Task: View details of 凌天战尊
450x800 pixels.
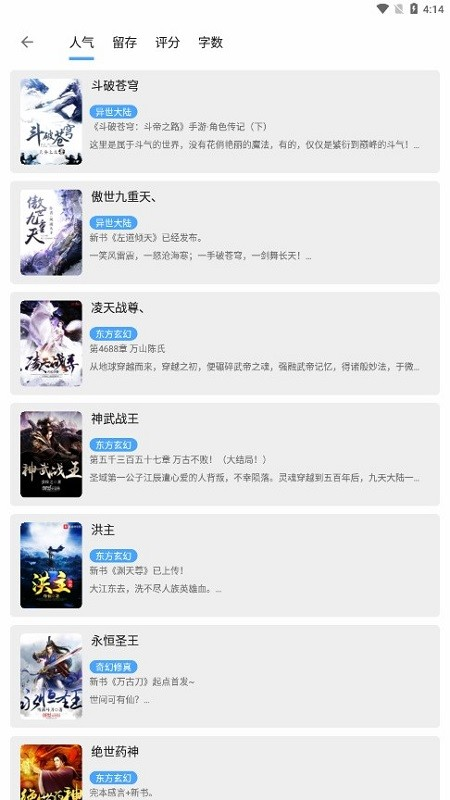Action: [x=225, y=343]
